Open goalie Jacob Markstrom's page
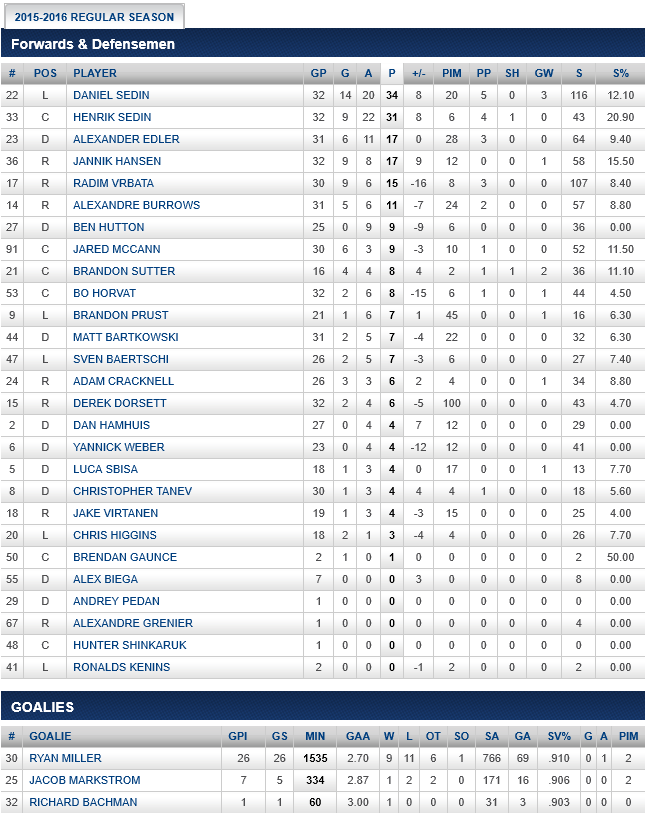The width and height of the screenshot is (650, 813). point(84,780)
